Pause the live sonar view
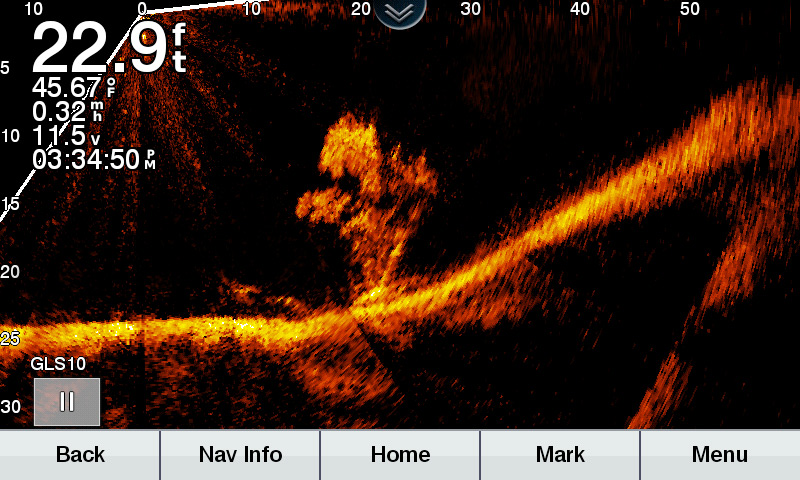This screenshot has width=800, height=480. pos(67,402)
